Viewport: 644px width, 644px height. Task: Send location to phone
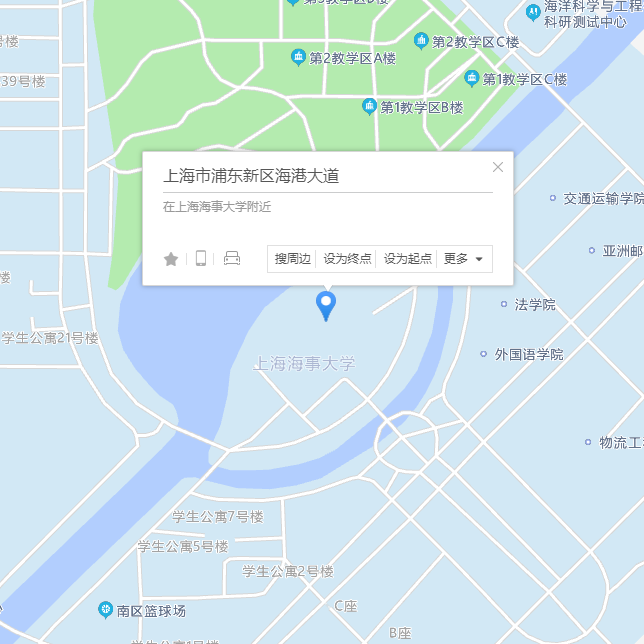pyautogui.click(x=201, y=259)
